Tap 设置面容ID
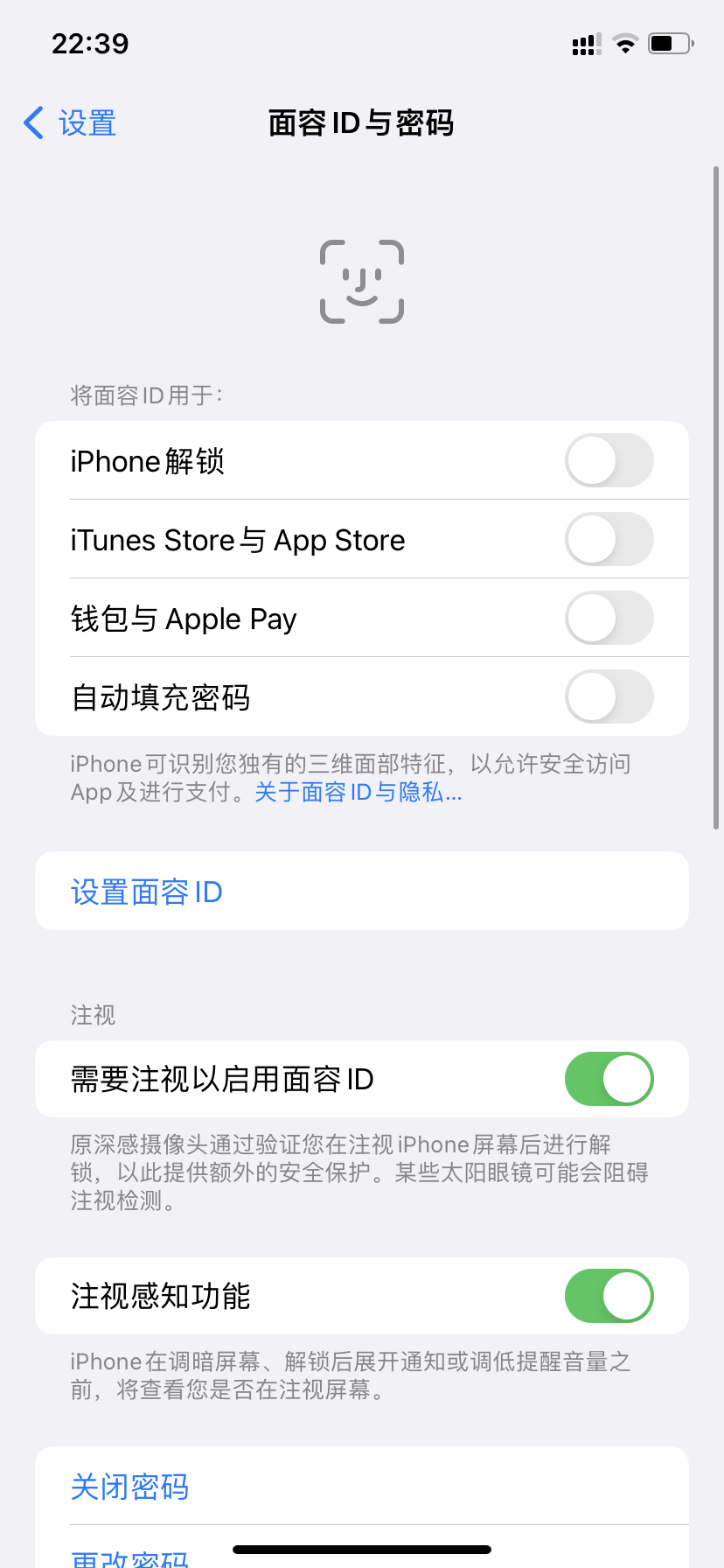 click(147, 892)
